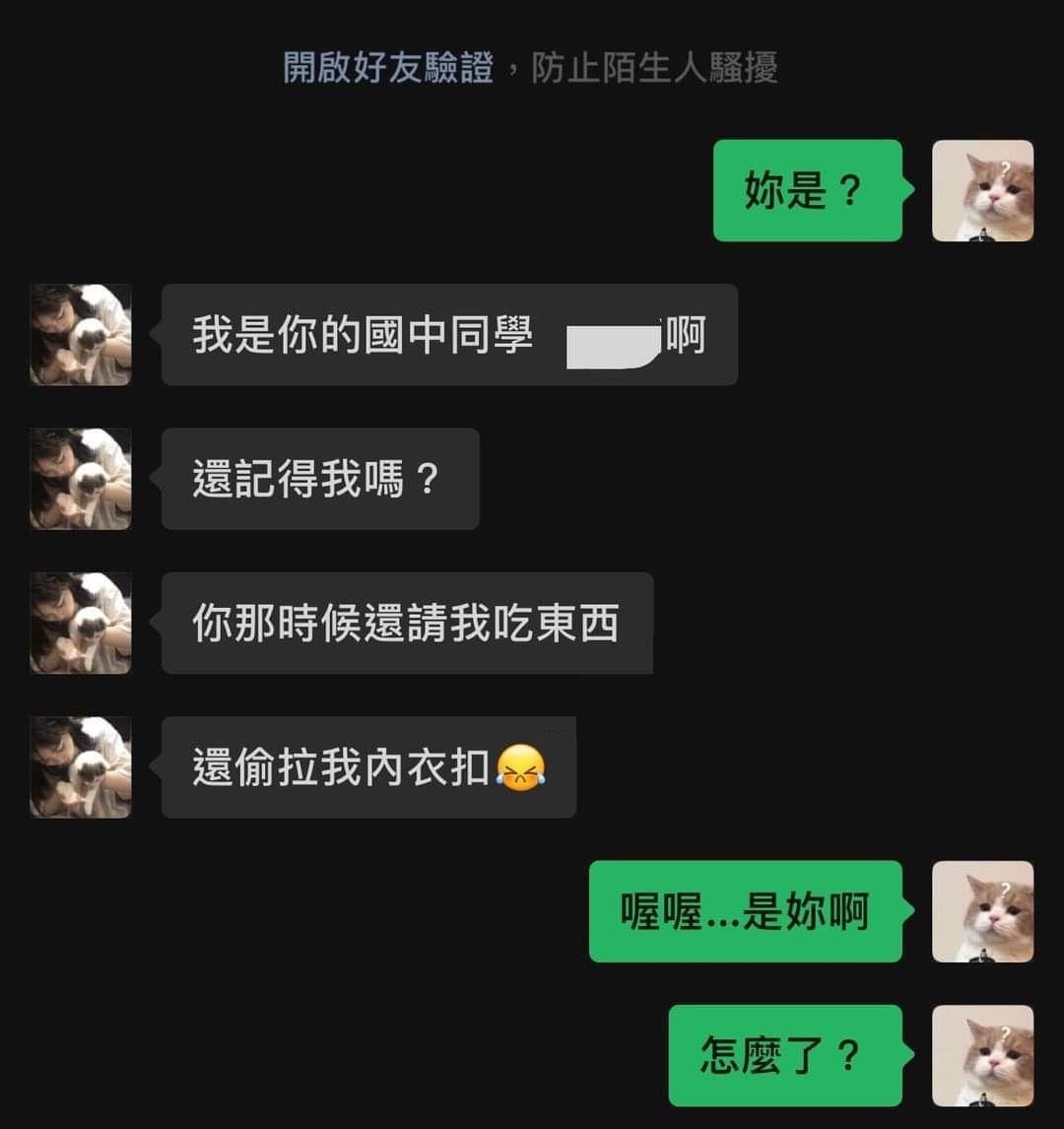
Task: Open sender's avatar beside 還記得我嗎?
Action: (81, 479)
